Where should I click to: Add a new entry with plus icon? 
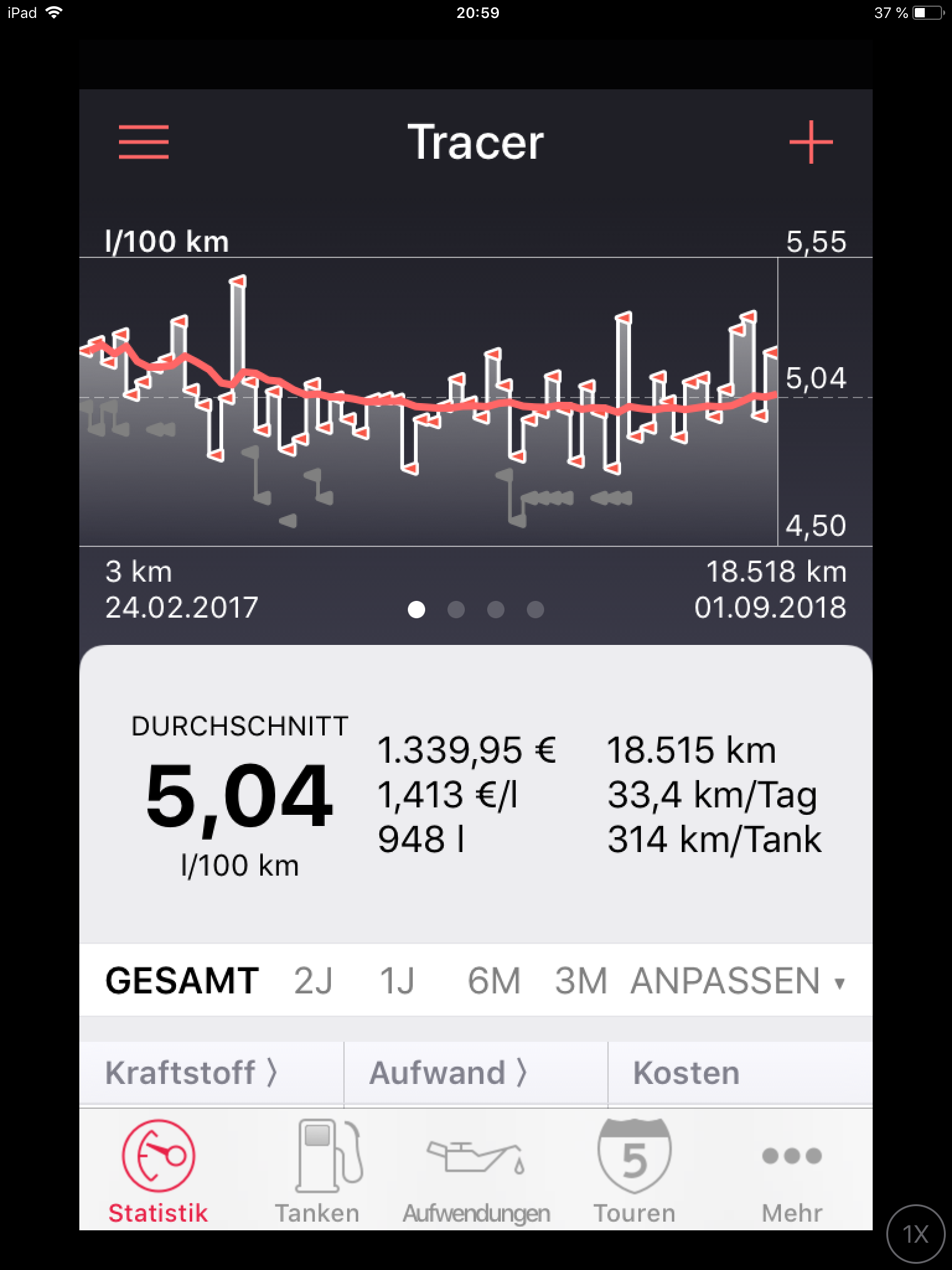pyautogui.click(x=811, y=142)
